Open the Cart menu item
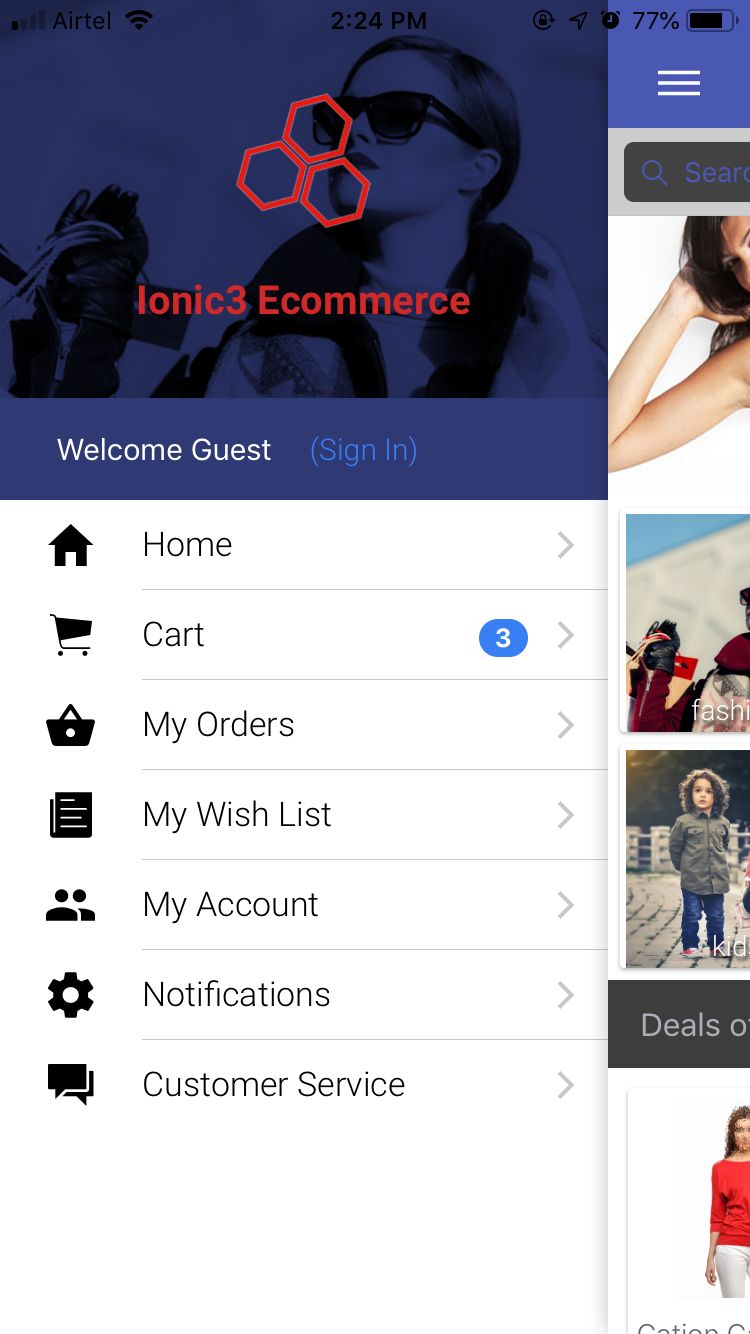Screen dimensions: 750x1334 click(x=304, y=635)
